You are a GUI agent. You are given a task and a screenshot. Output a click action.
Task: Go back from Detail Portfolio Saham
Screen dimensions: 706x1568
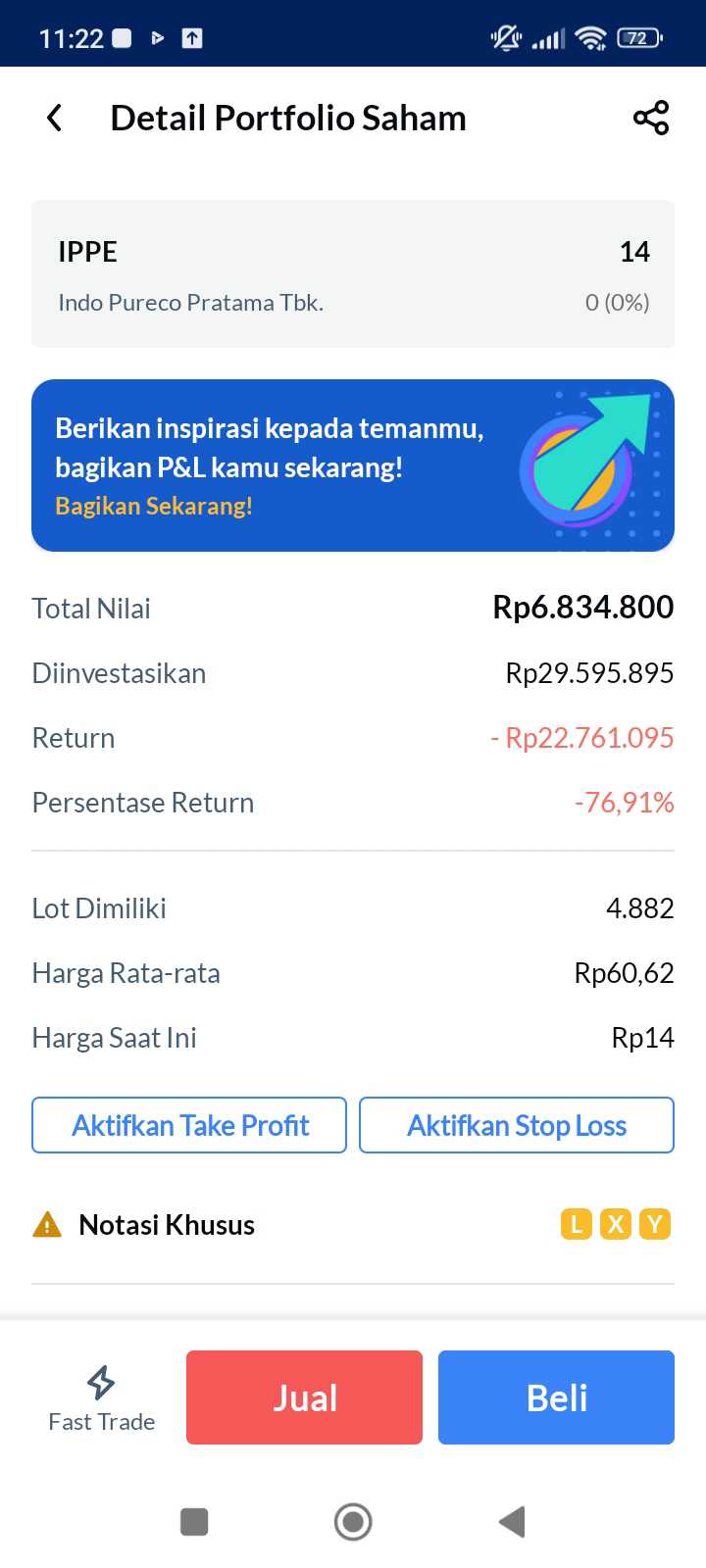coord(55,119)
